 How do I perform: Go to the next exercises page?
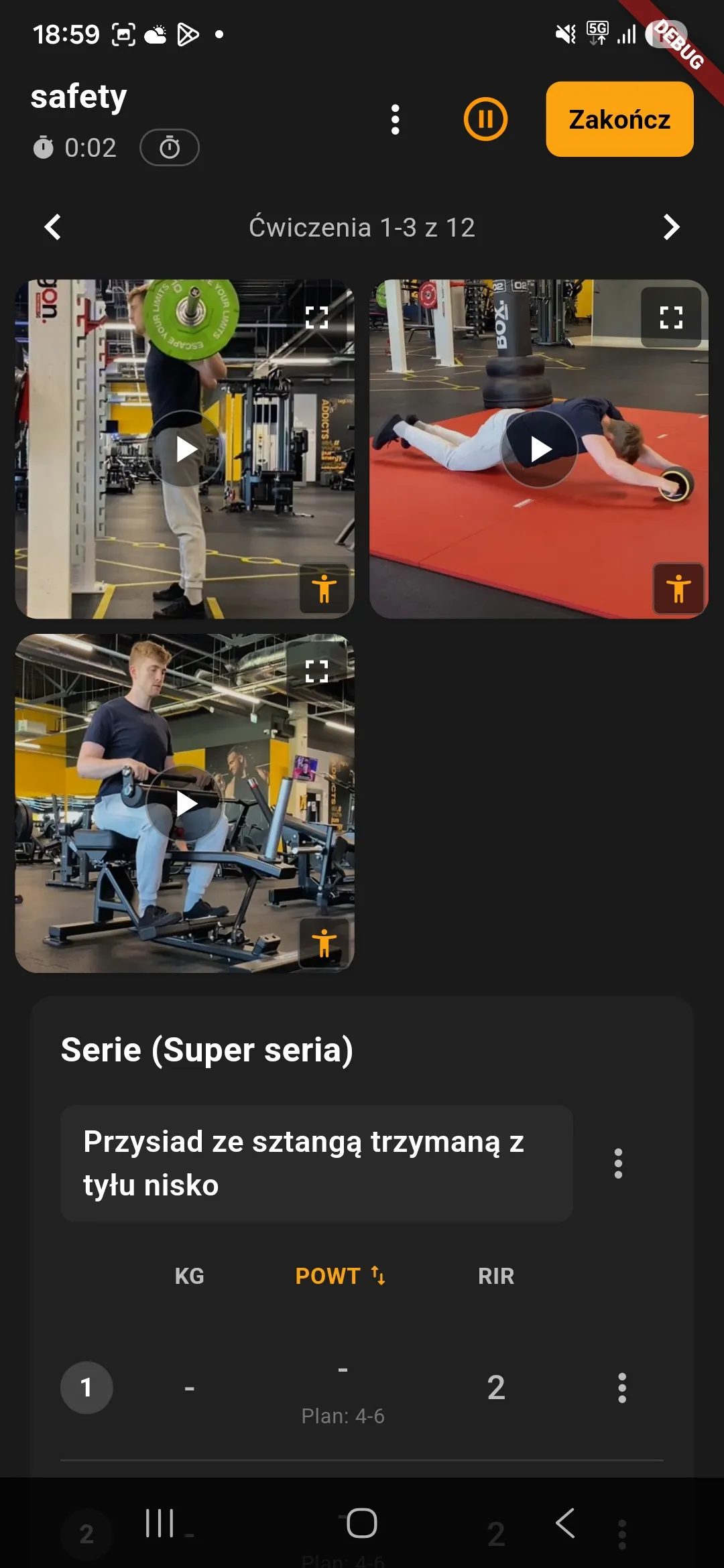tap(671, 227)
